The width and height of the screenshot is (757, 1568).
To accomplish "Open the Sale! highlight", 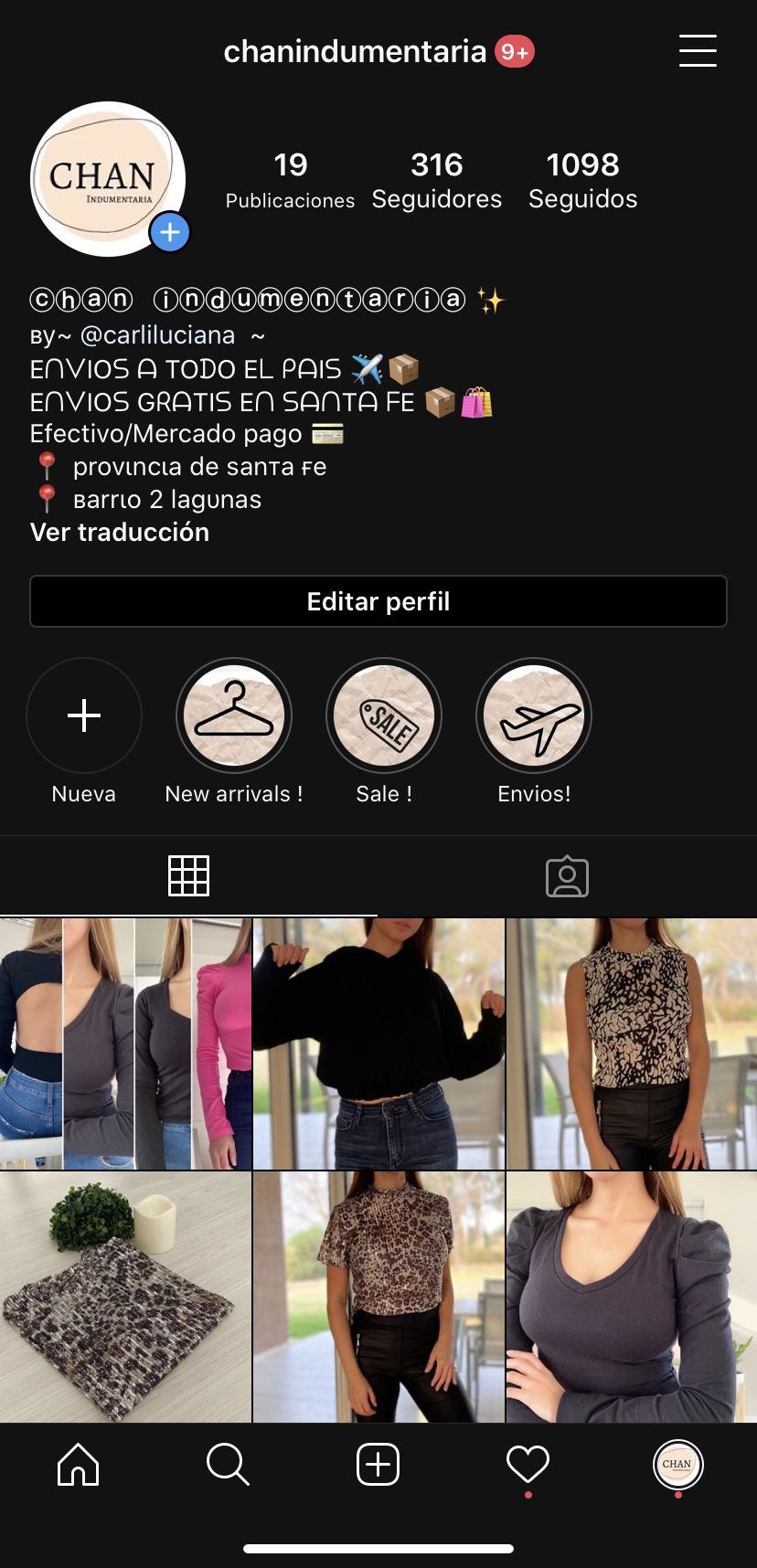I will pos(384,715).
